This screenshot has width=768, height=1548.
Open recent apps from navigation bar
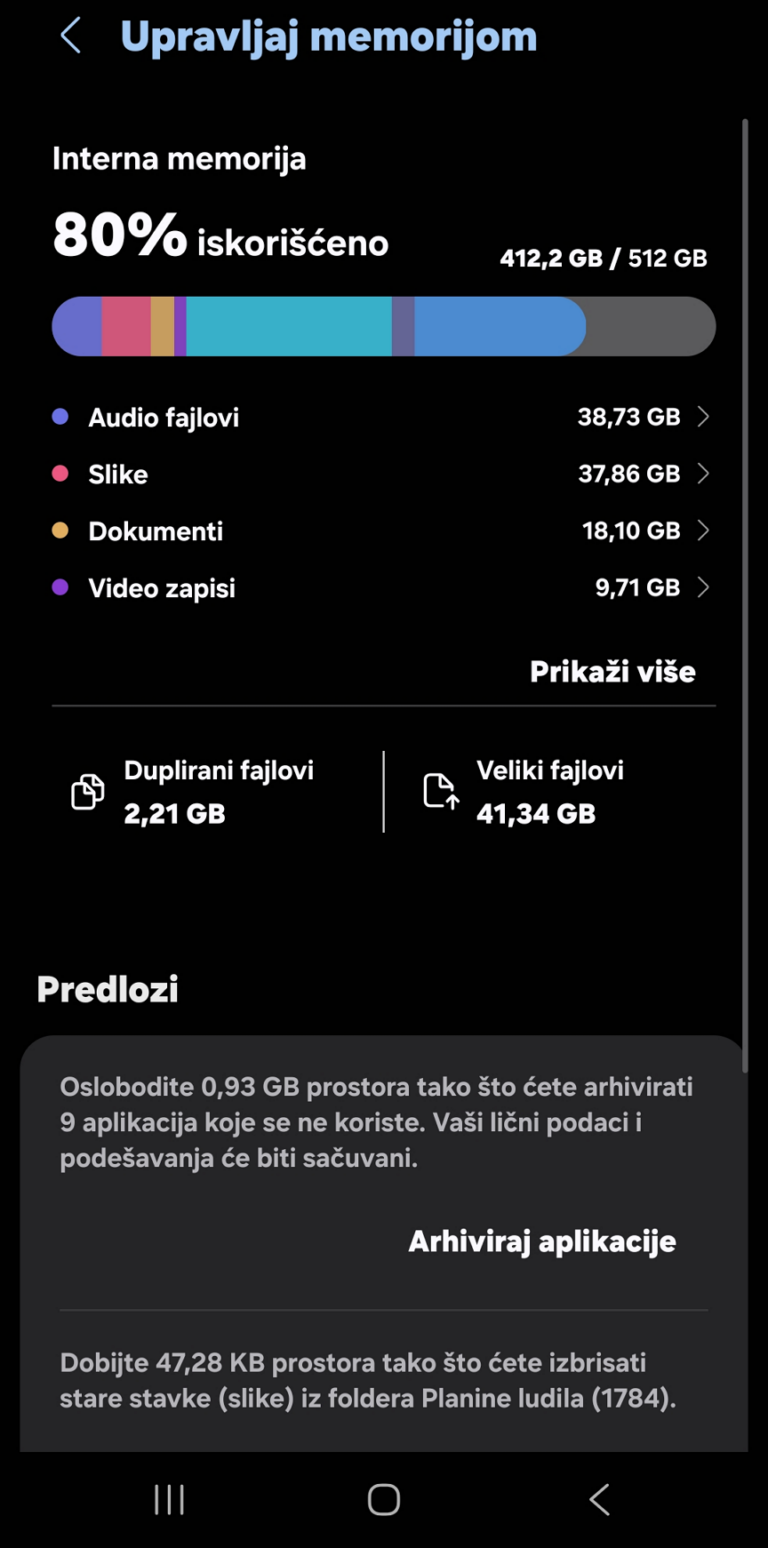[169, 1499]
